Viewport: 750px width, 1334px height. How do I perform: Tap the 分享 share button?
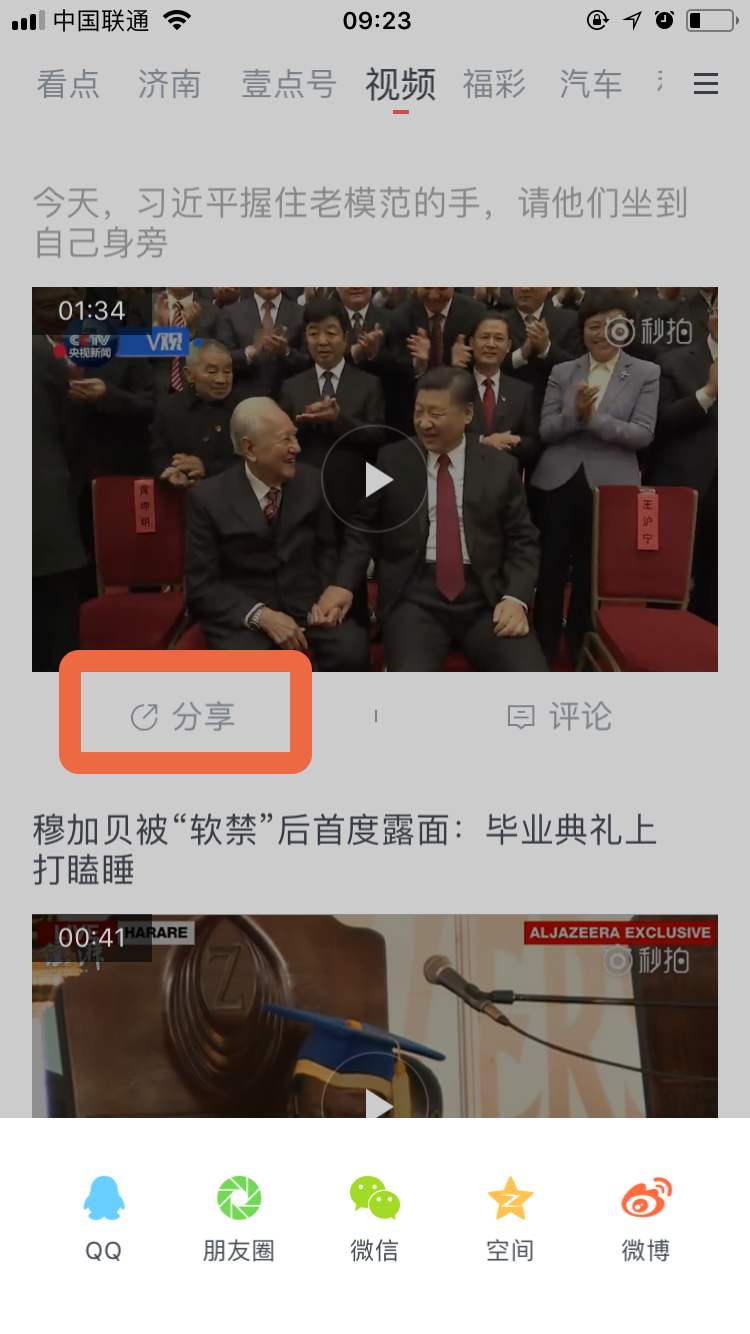tap(185, 713)
